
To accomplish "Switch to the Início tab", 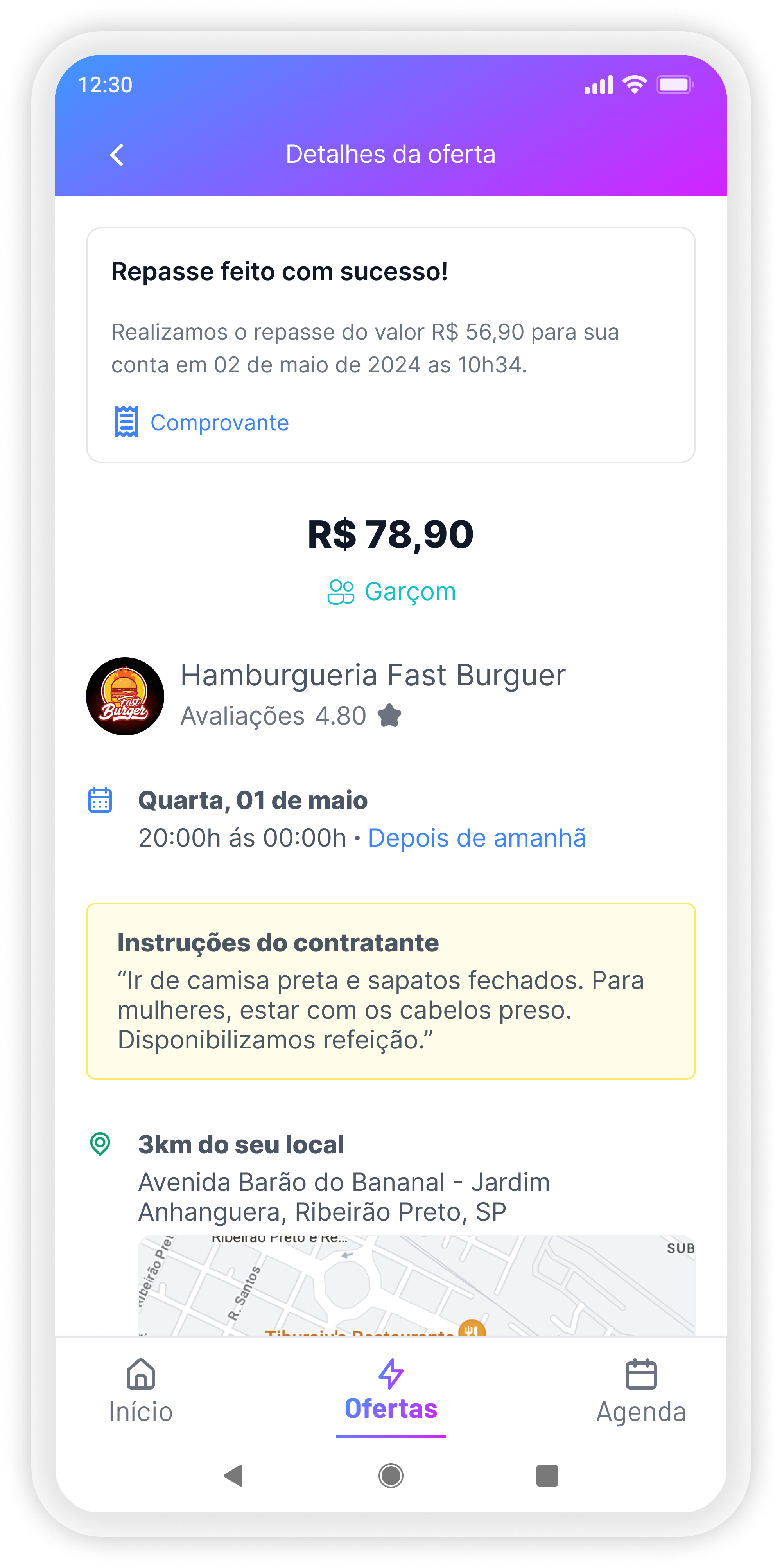I will pyautogui.click(x=141, y=1391).
